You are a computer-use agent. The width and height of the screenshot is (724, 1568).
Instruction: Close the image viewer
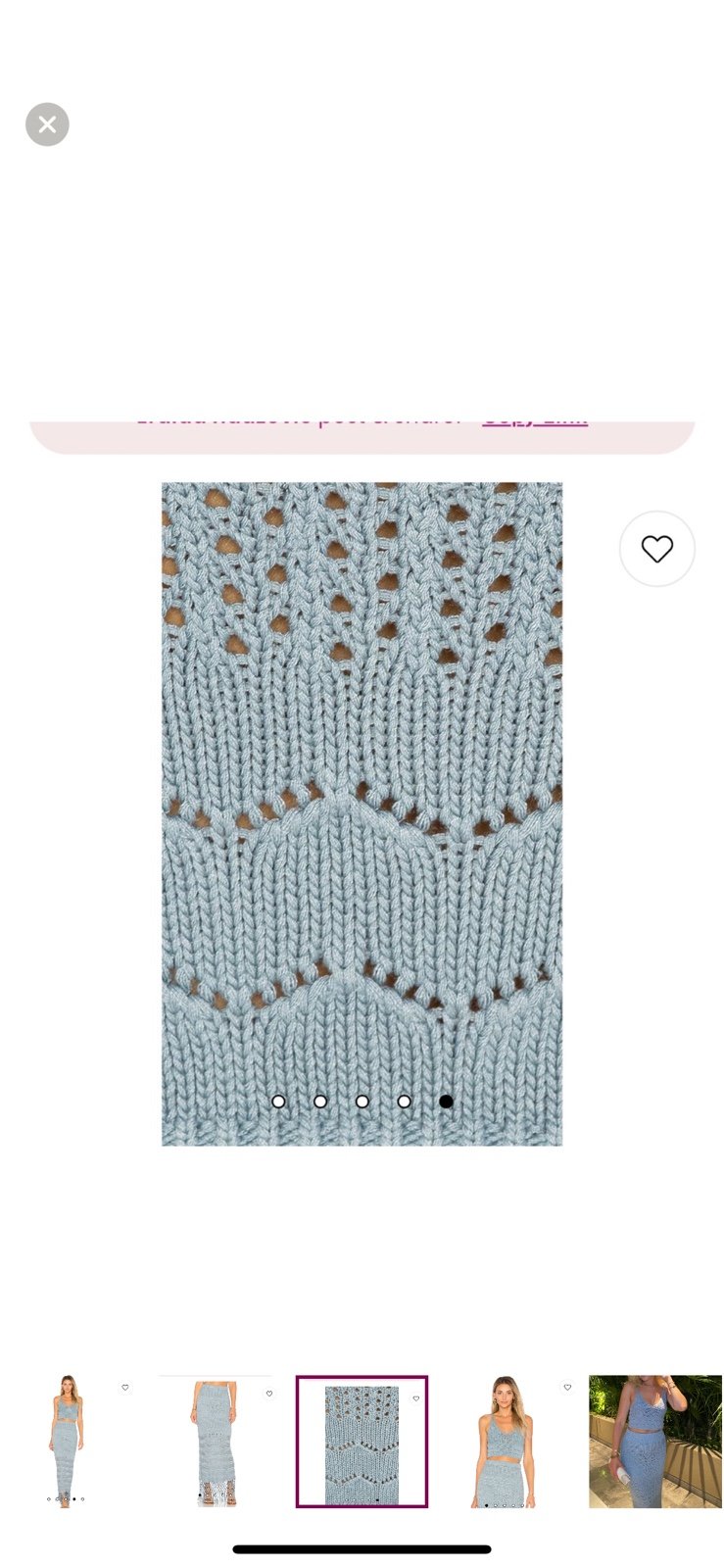[x=47, y=124]
